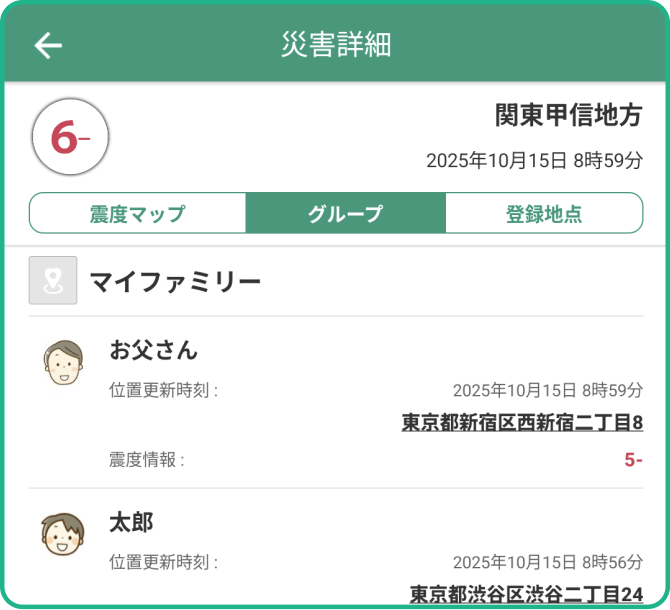Open address link 東京都新宿区西新宿二丁目8
Screen dimensions: 670x610
tap(522, 423)
